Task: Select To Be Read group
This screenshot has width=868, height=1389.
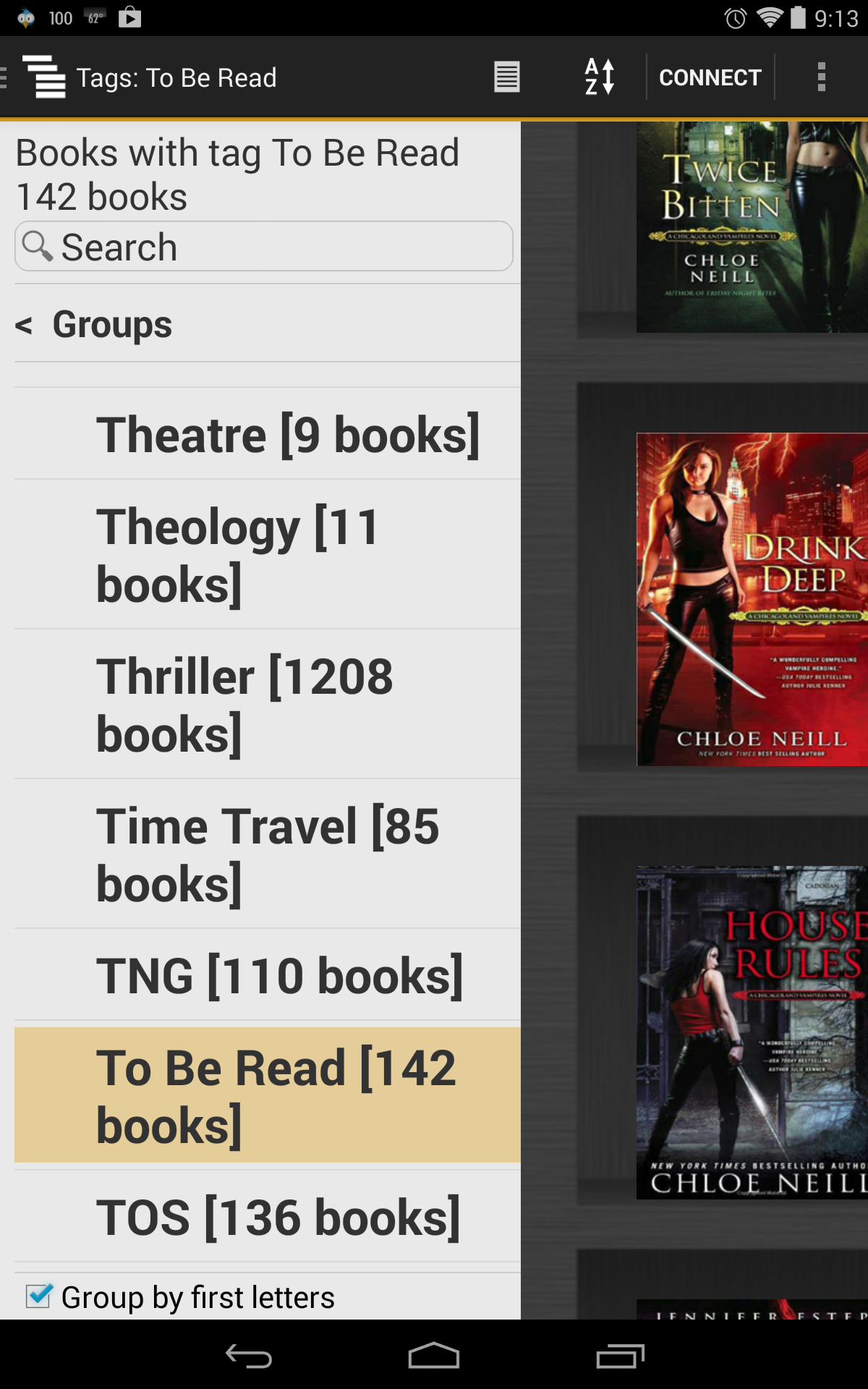Action: click(275, 1096)
